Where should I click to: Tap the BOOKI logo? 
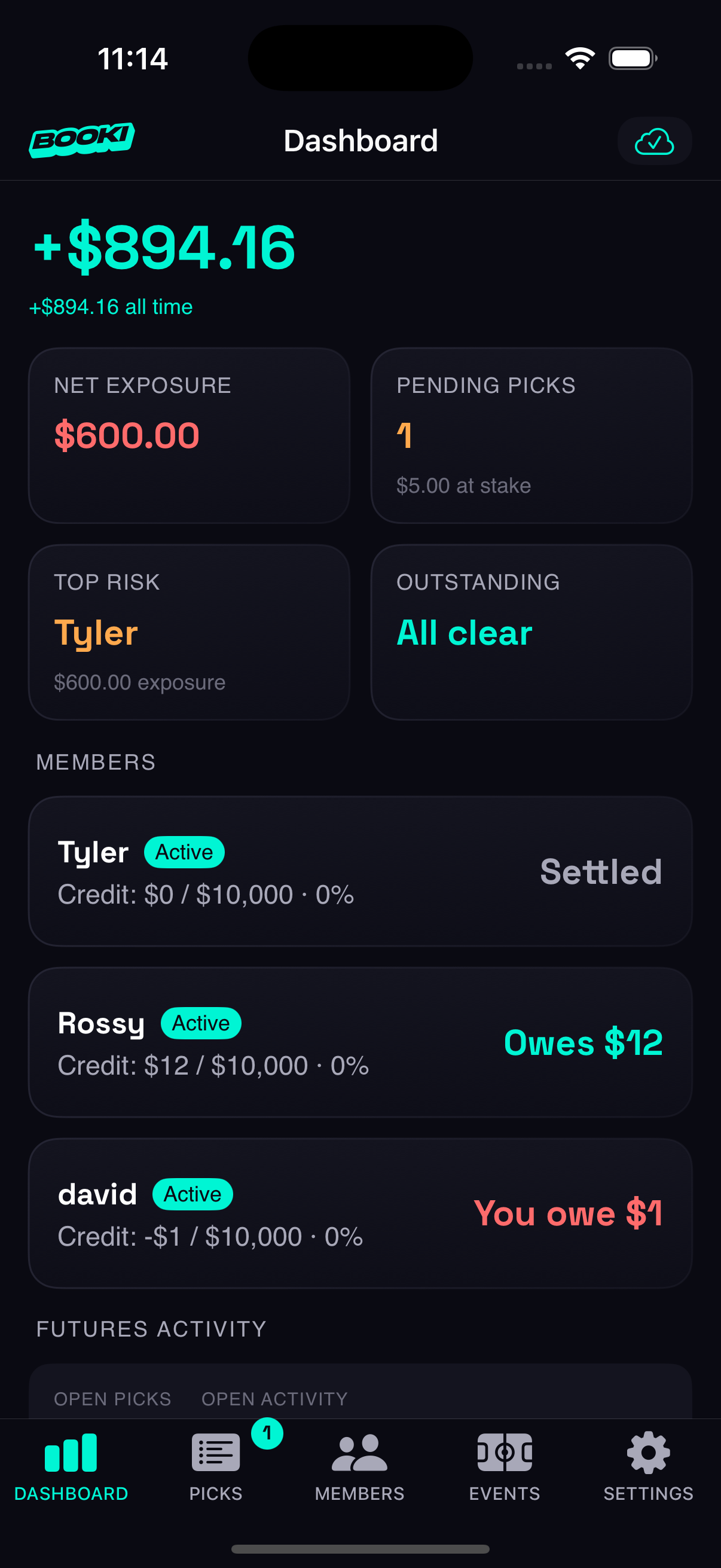coord(81,140)
